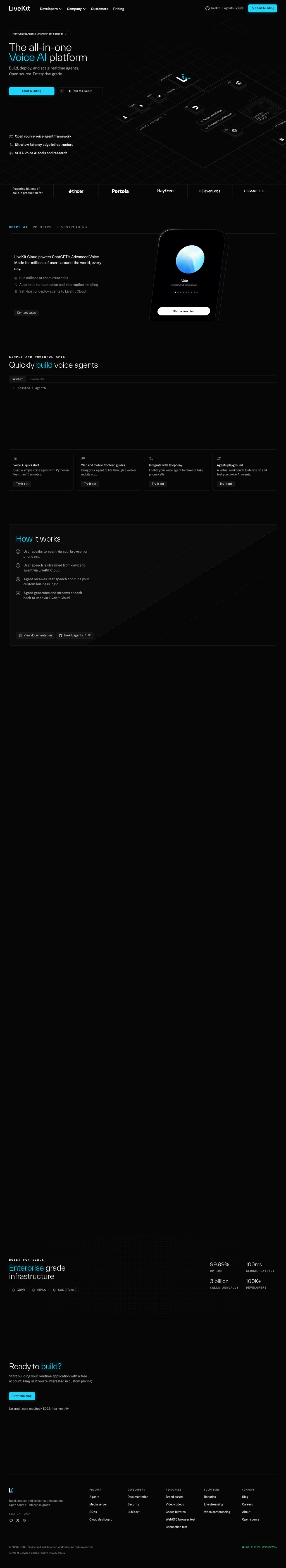The height and width of the screenshot is (1568, 286).
Task: Switch to the Robotics tab
Action: (42, 227)
